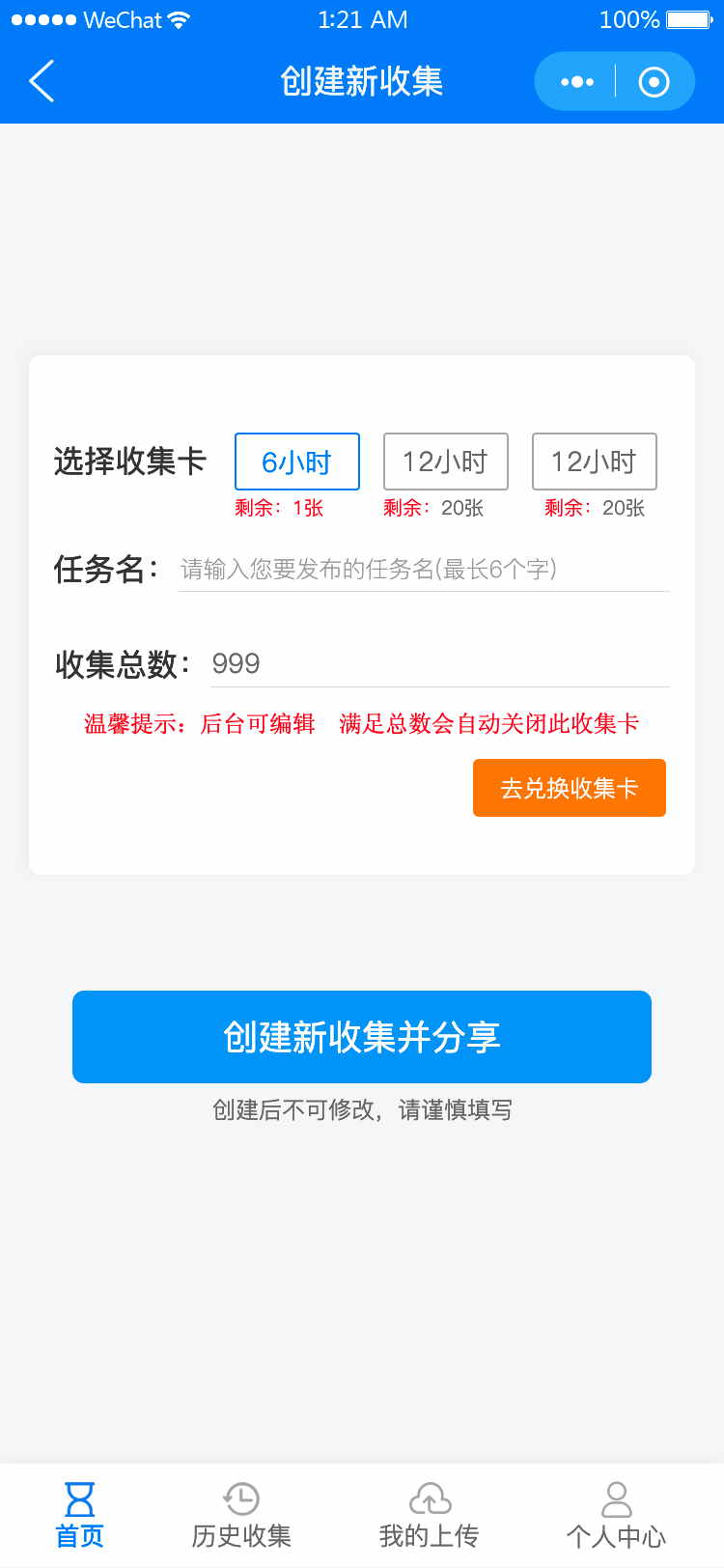The height and width of the screenshot is (1568, 724).
Task: Tap 创建新收集并分享 to create and share
Action: click(x=362, y=1037)
